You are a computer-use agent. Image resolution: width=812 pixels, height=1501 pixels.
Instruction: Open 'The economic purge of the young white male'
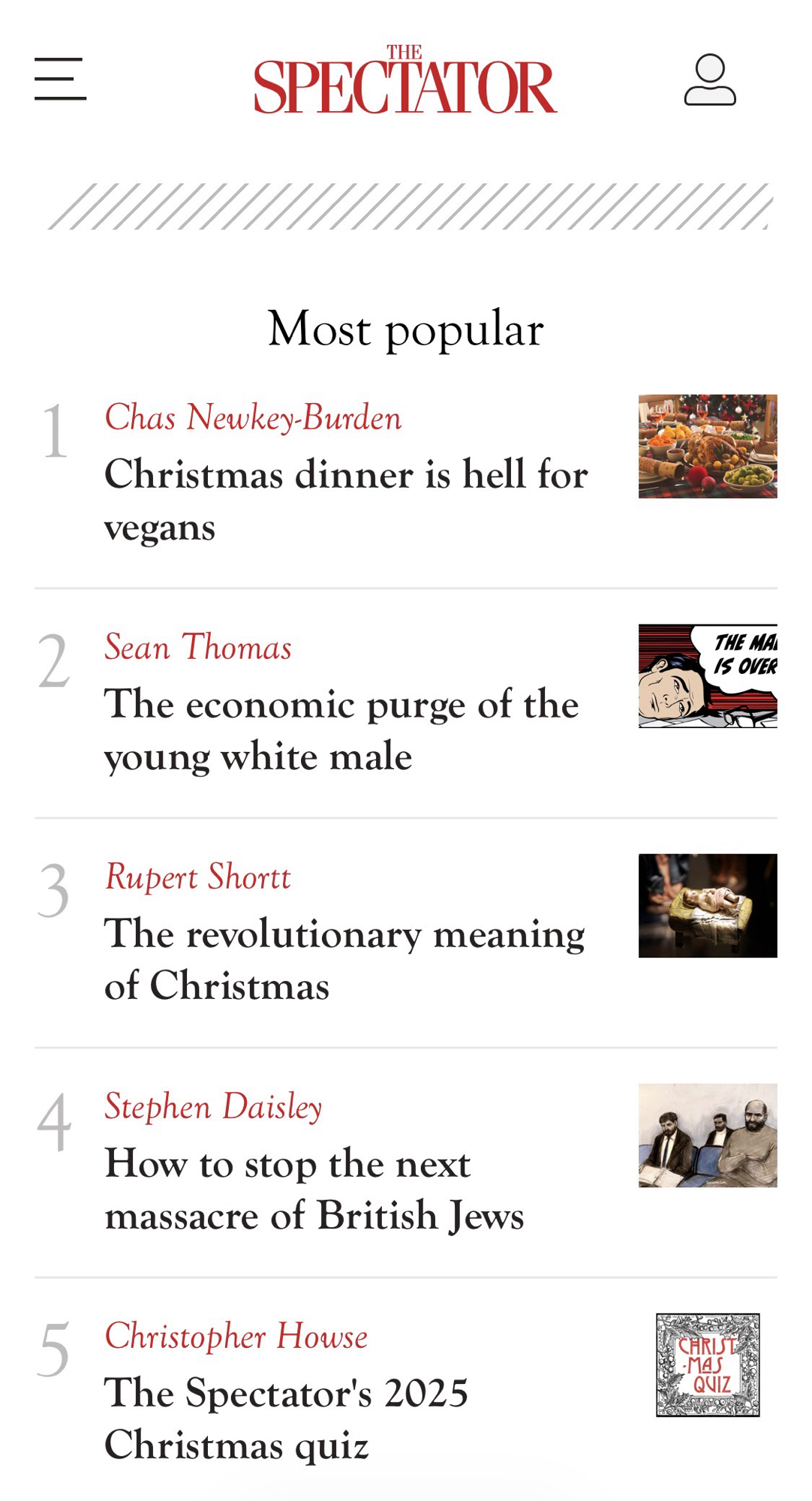[x=341, y=730]
